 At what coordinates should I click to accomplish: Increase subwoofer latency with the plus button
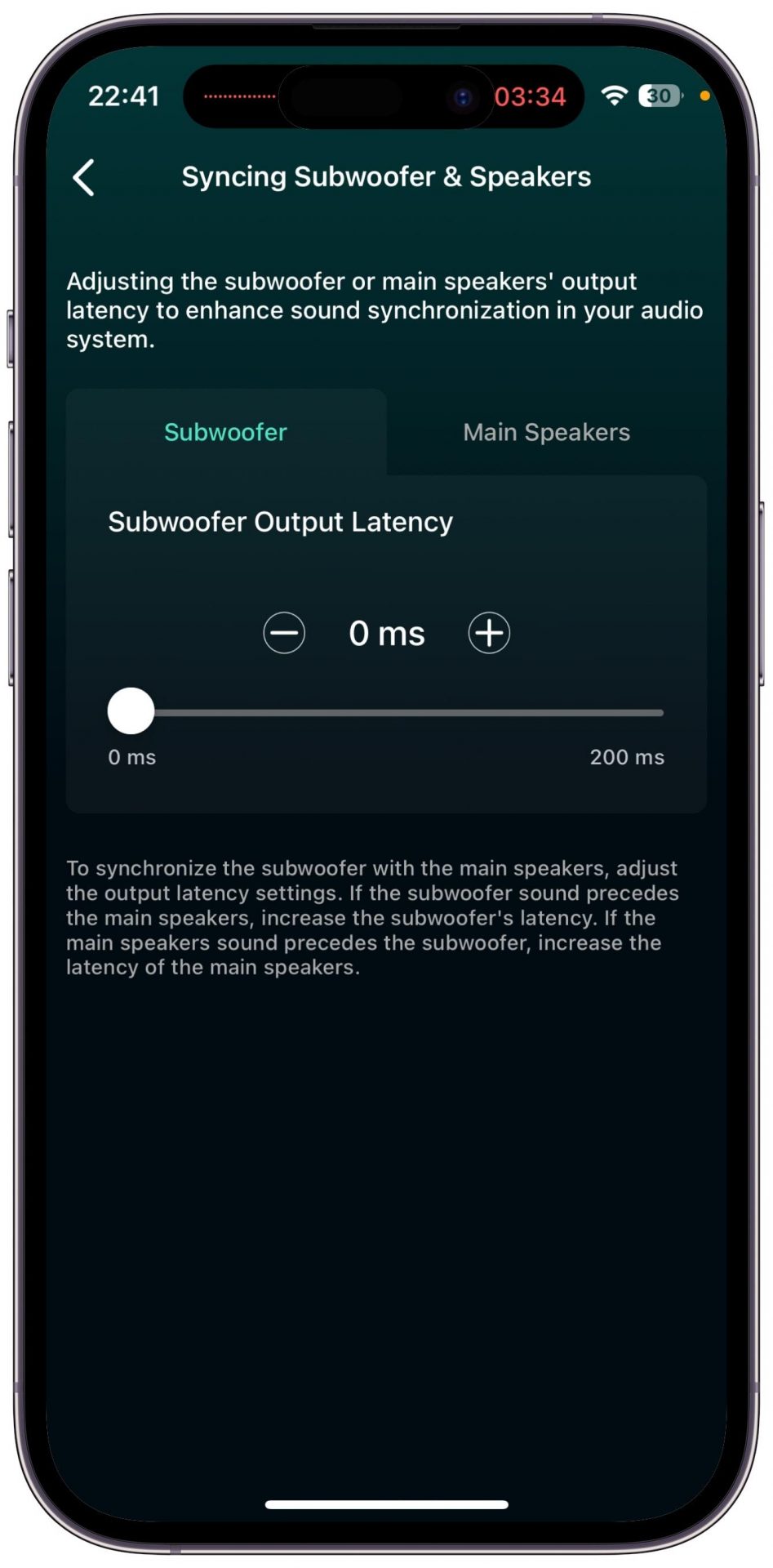pyautogui.click(x=489, y=633)
